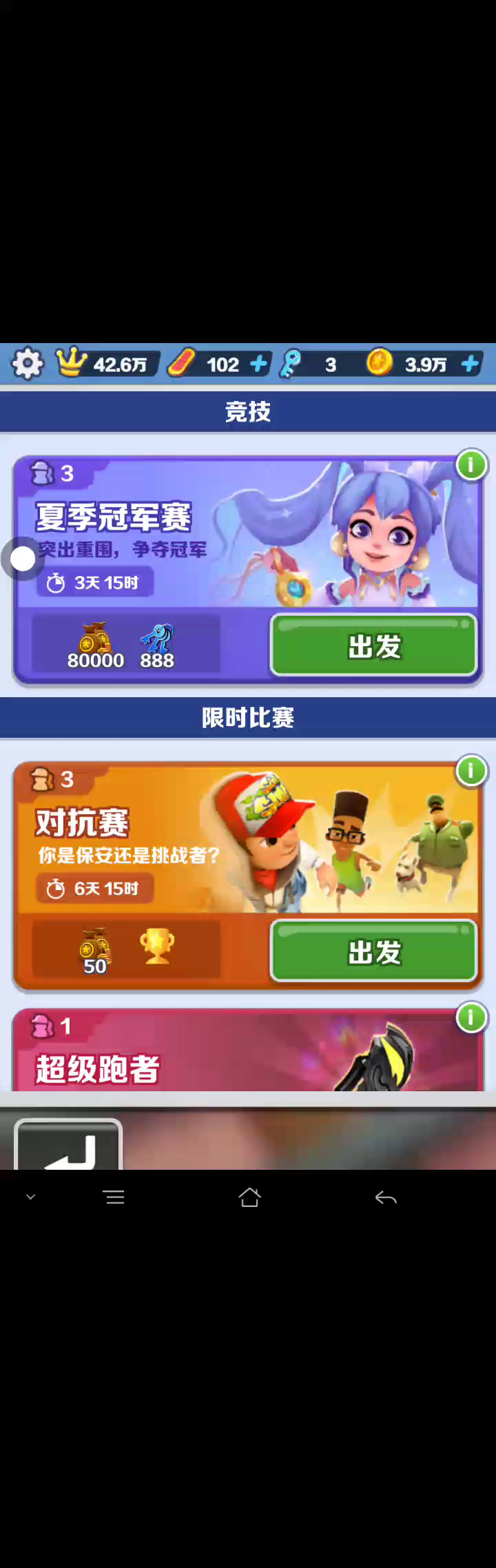Buy more coins with plus icon
The width and height of the screenshot is (496, 1568).
coord(471,364)
